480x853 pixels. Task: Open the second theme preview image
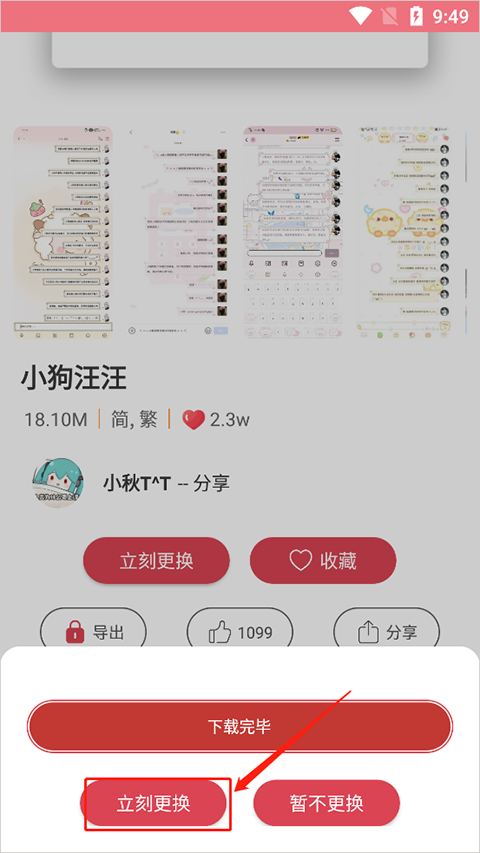pyautogui.click(x=178, y=233)
